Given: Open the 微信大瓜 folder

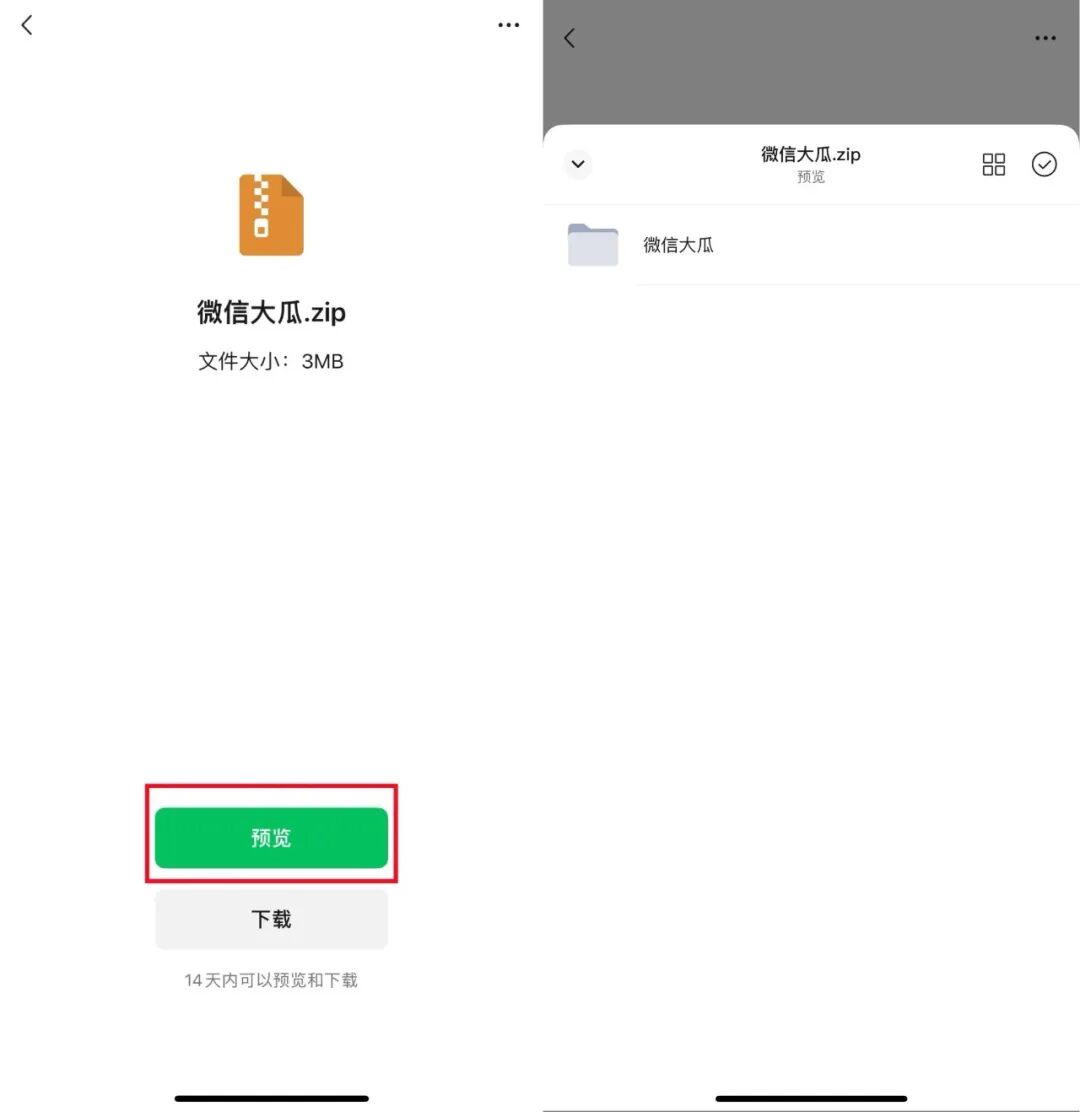Looking at the screenshot, I should click(x=678, y=245).
